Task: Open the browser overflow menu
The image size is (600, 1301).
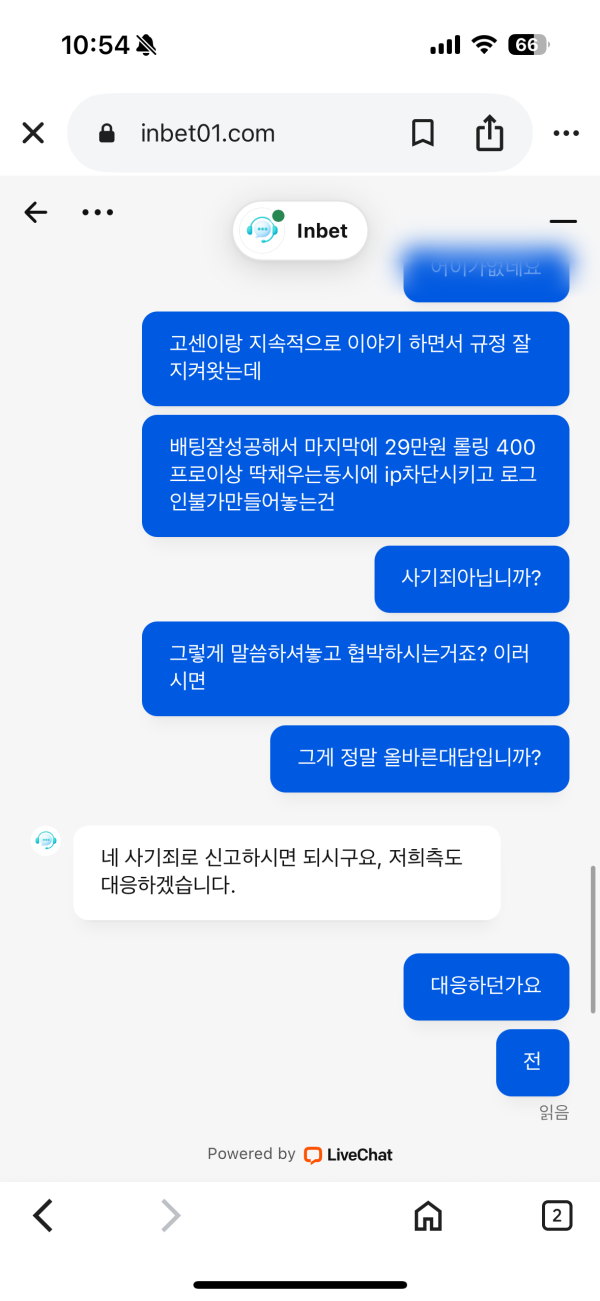Action: coord(566,133)
